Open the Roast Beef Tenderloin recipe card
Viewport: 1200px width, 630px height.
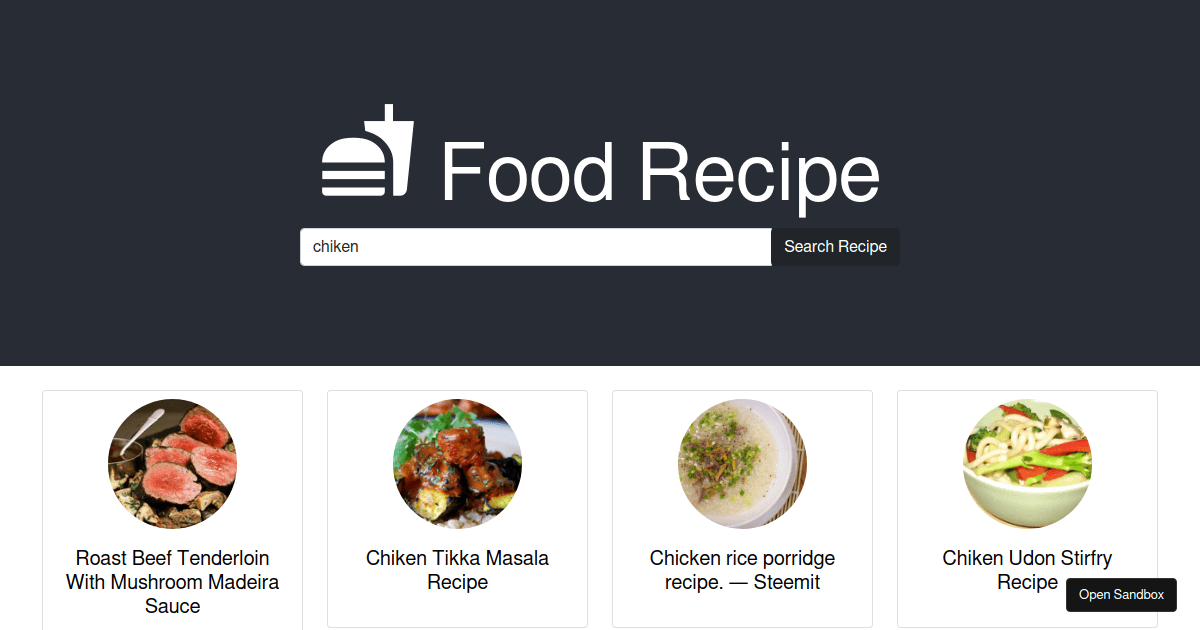(172, 510)
